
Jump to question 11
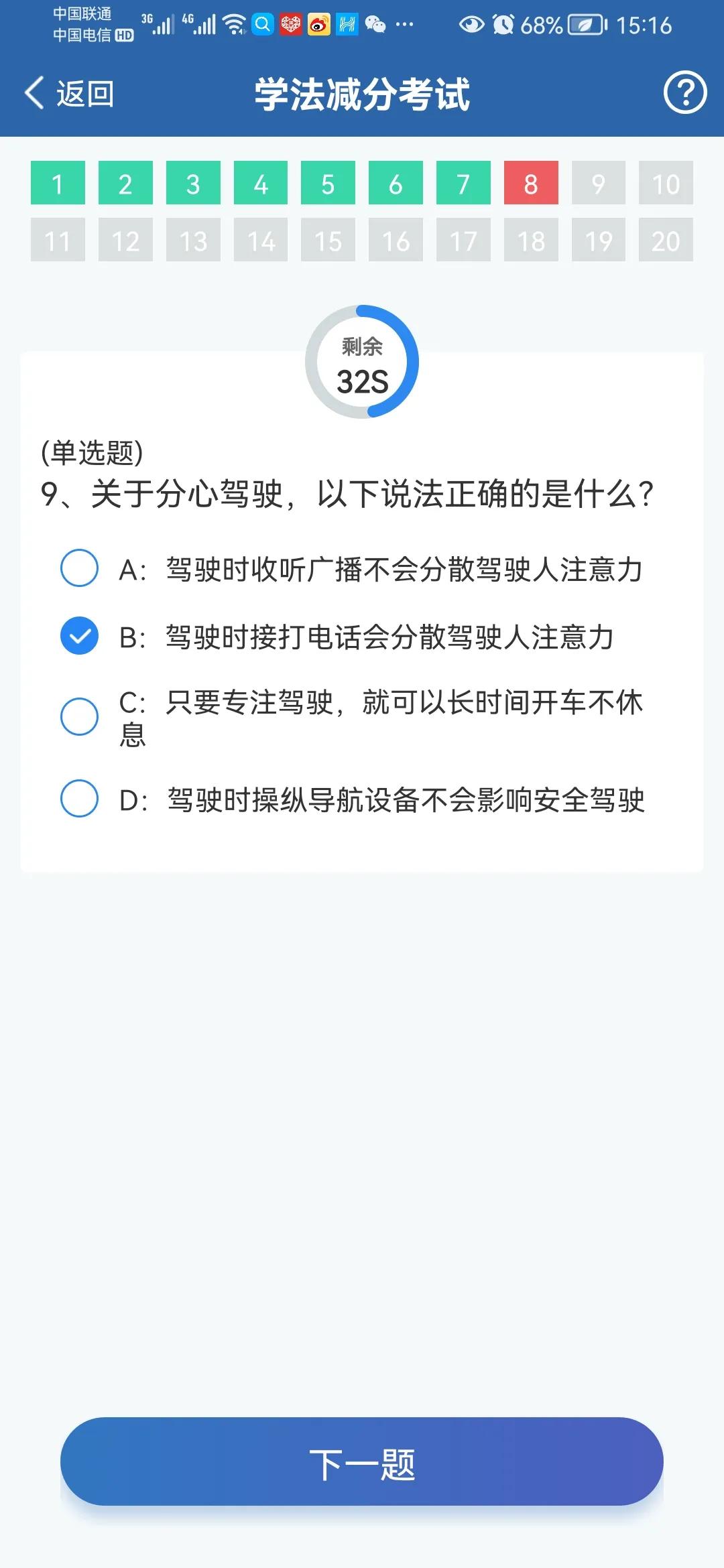pyautogui.click(x=58, y=240)
